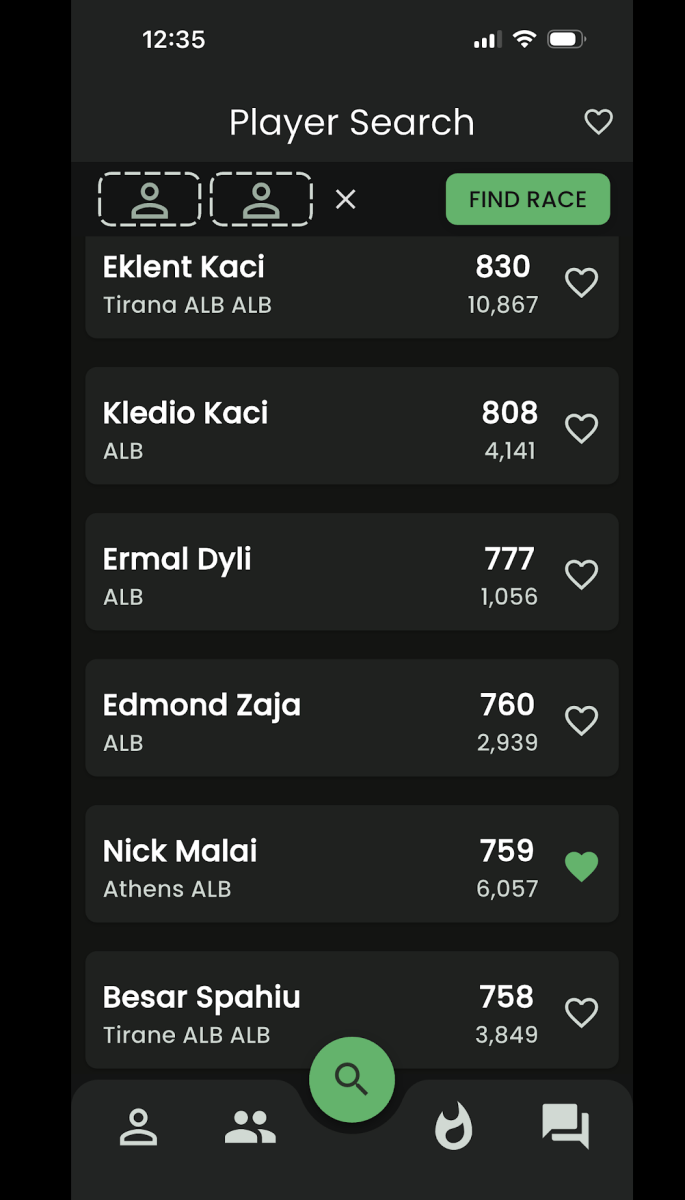
Task: Favorite Edmond Zaja with the heart
Action: coord(581,721)
